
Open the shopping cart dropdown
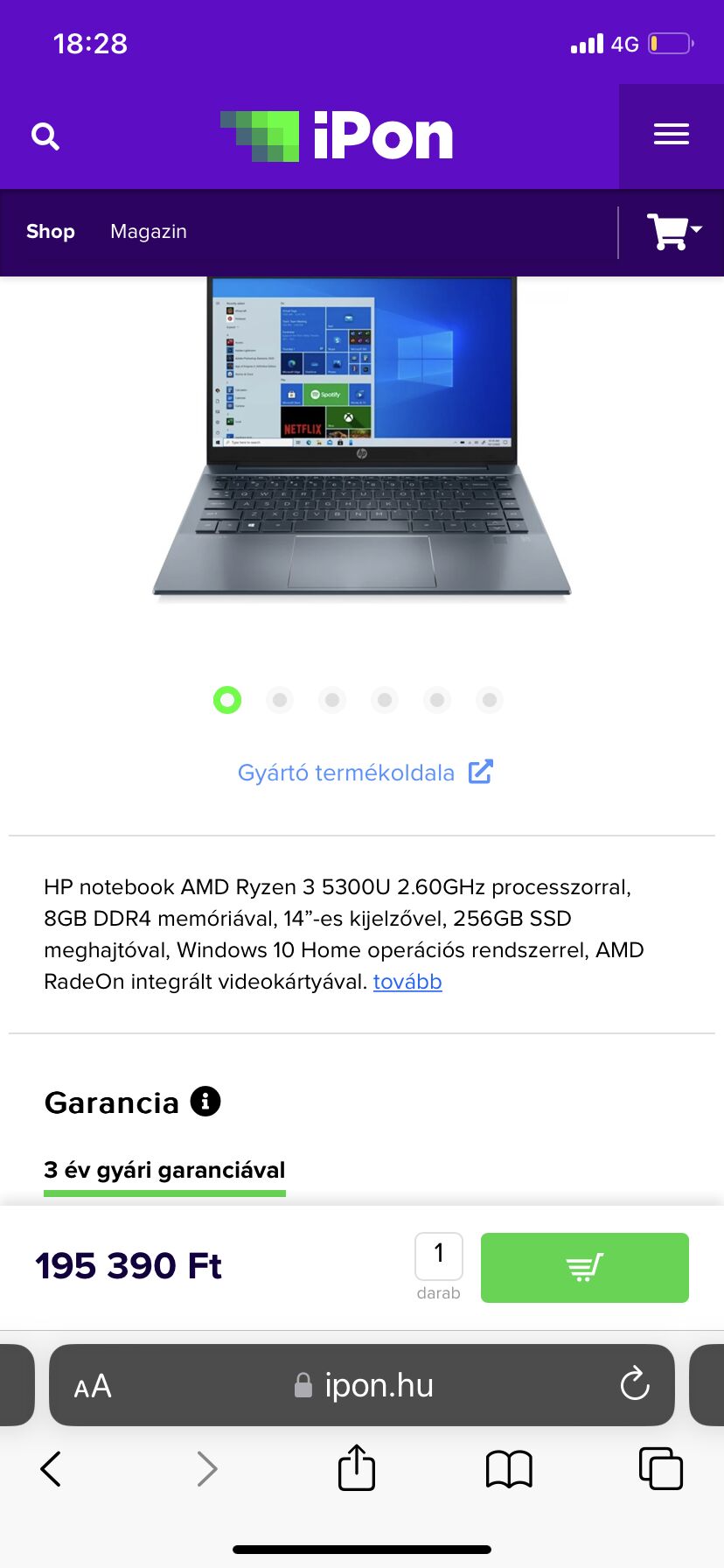673,232
